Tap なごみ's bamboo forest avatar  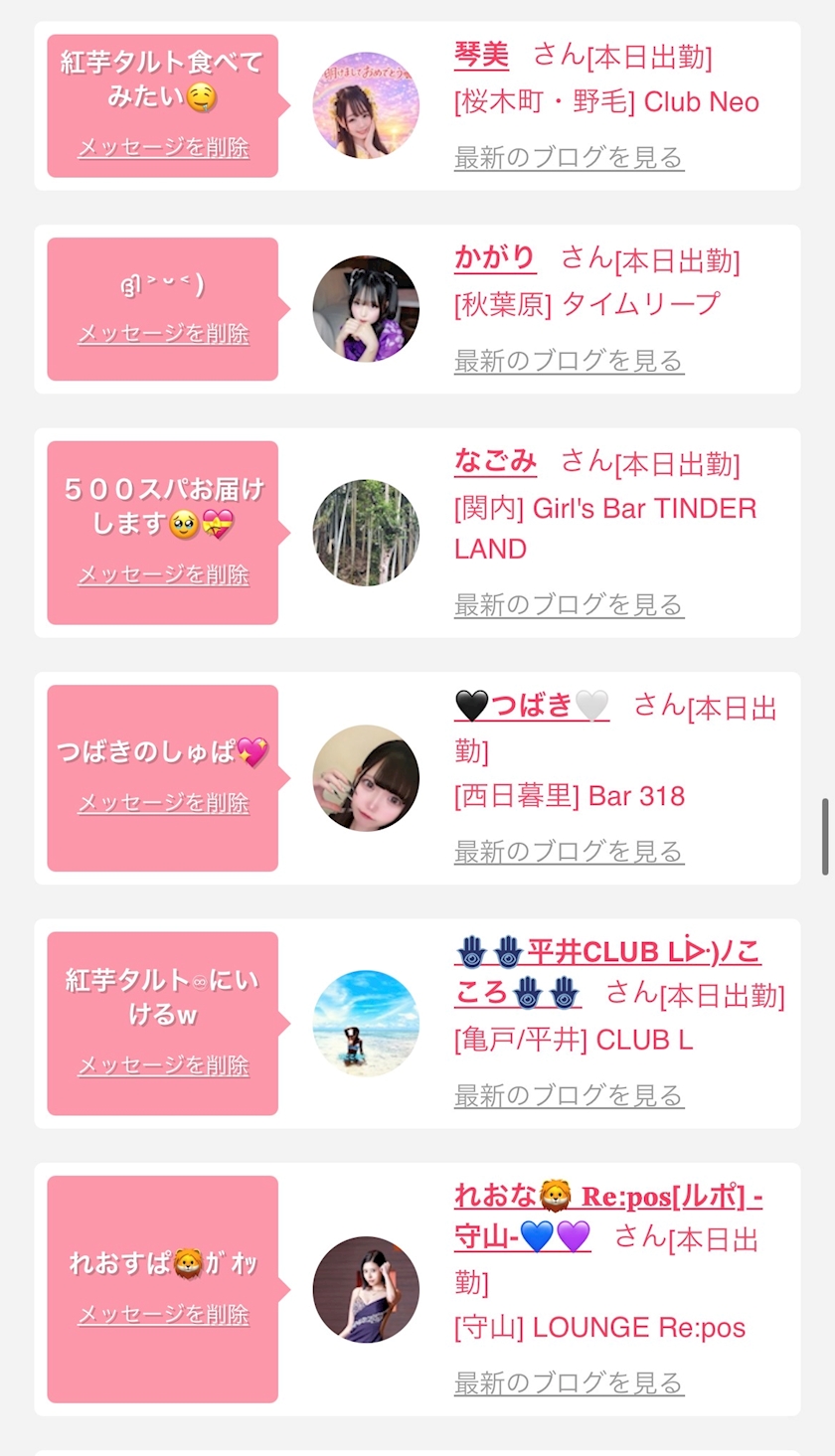tap(366, 533)
